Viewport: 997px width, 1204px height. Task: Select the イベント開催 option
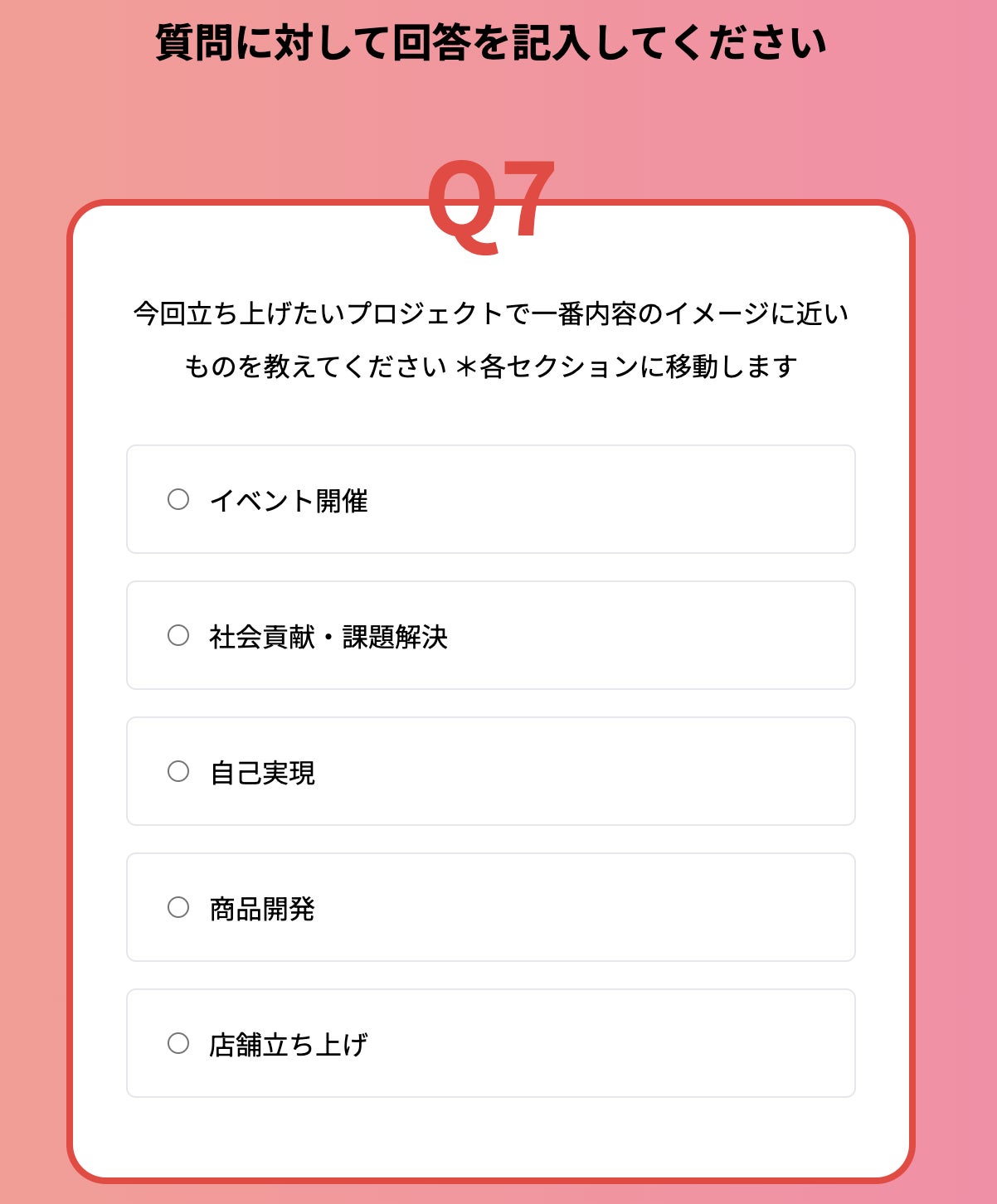178,499
